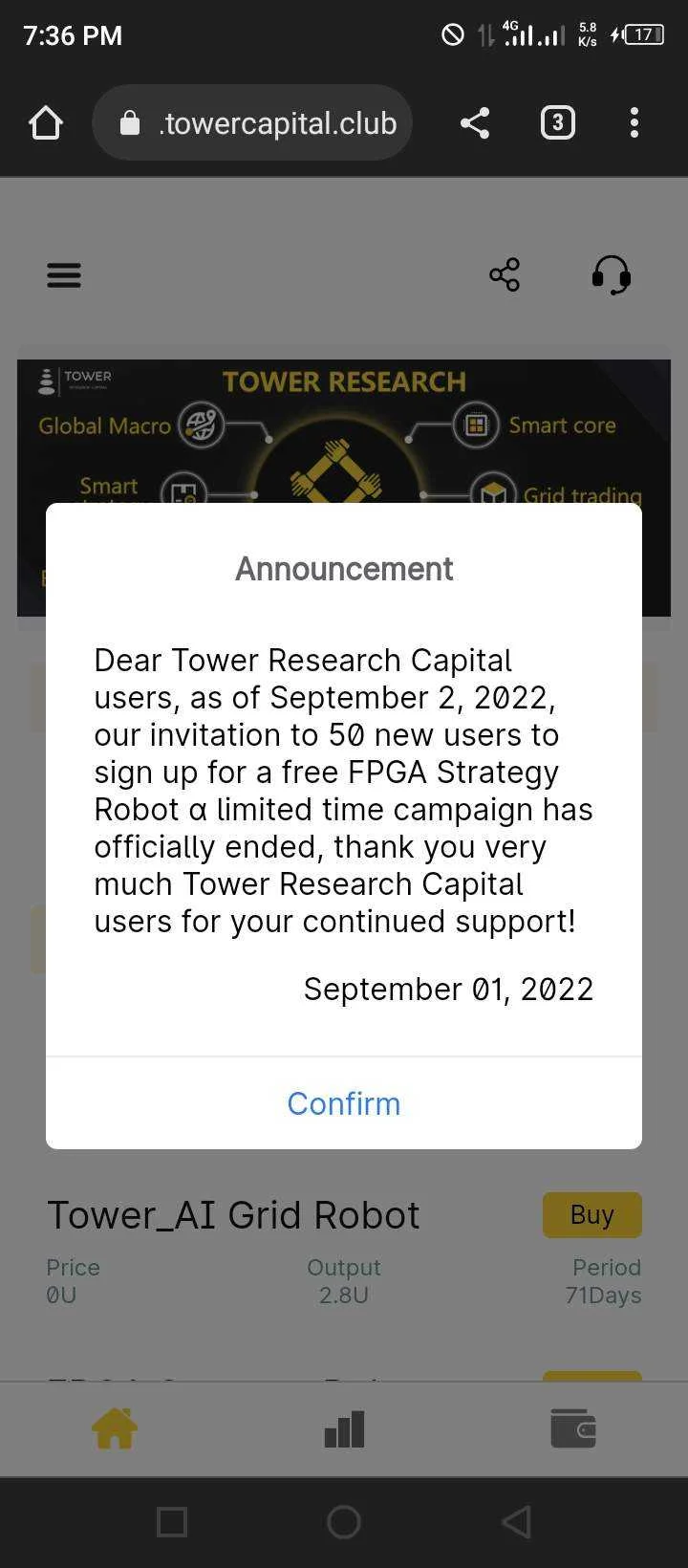Confirm the announcement dialog

[344, 1103]
